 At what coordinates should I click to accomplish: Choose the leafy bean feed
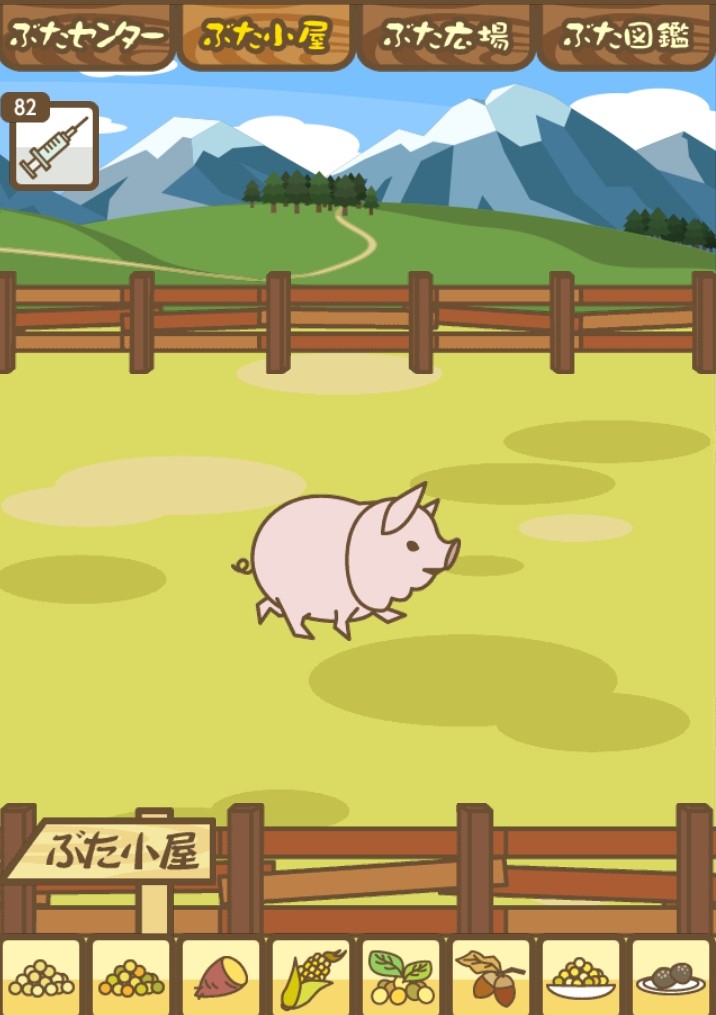coord(401,975)
